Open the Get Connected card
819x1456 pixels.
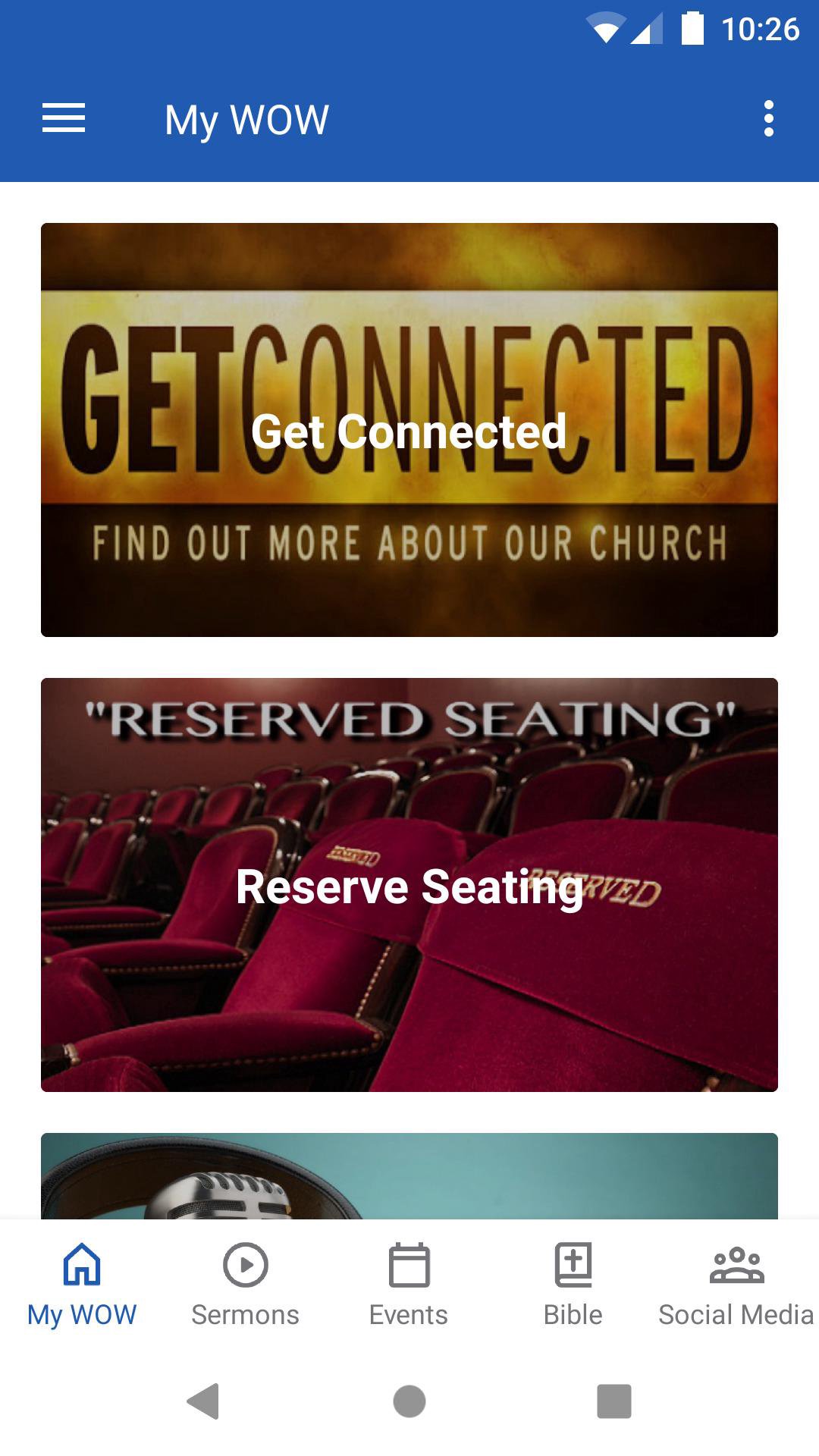(409, 430)
